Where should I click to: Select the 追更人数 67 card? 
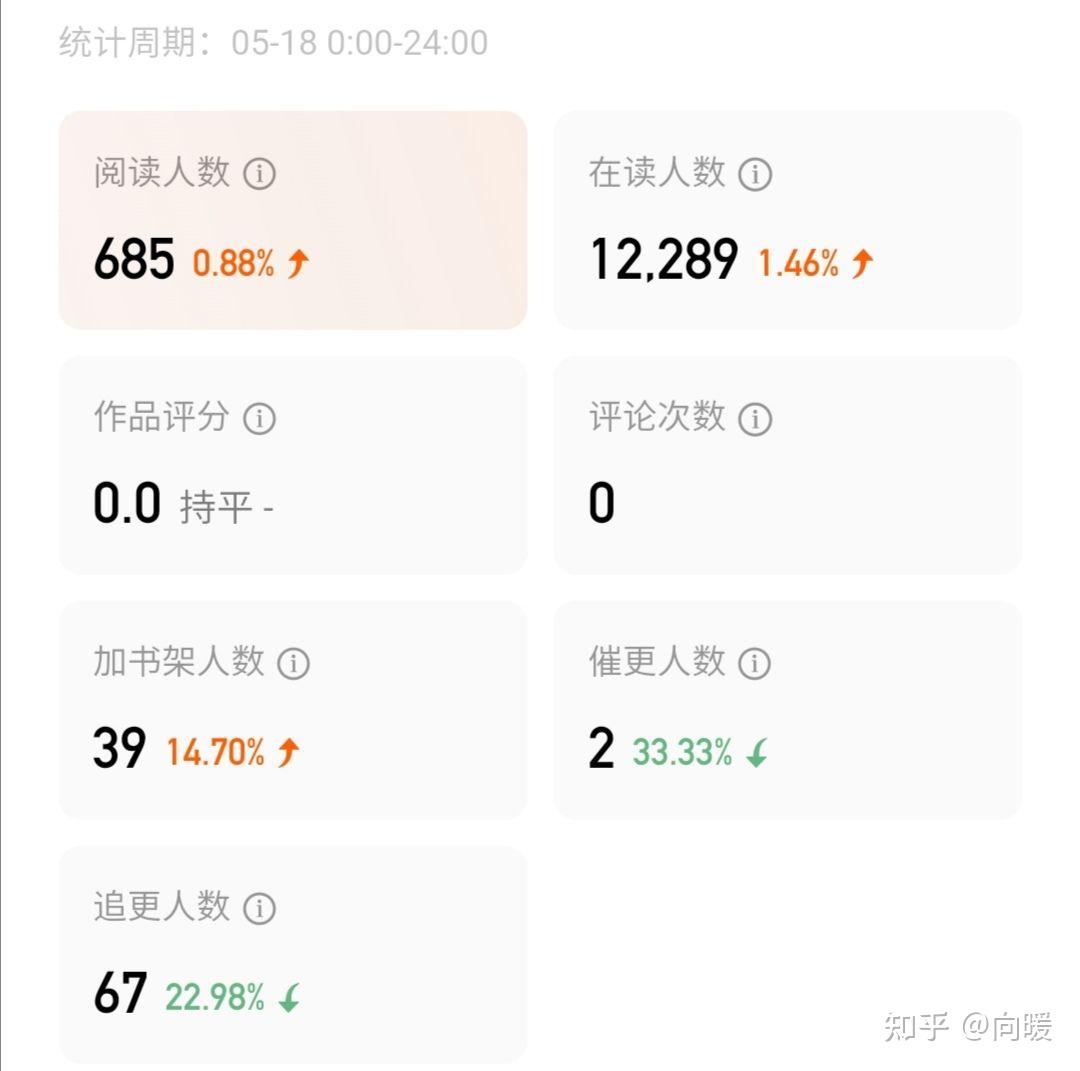coord(293,955)
